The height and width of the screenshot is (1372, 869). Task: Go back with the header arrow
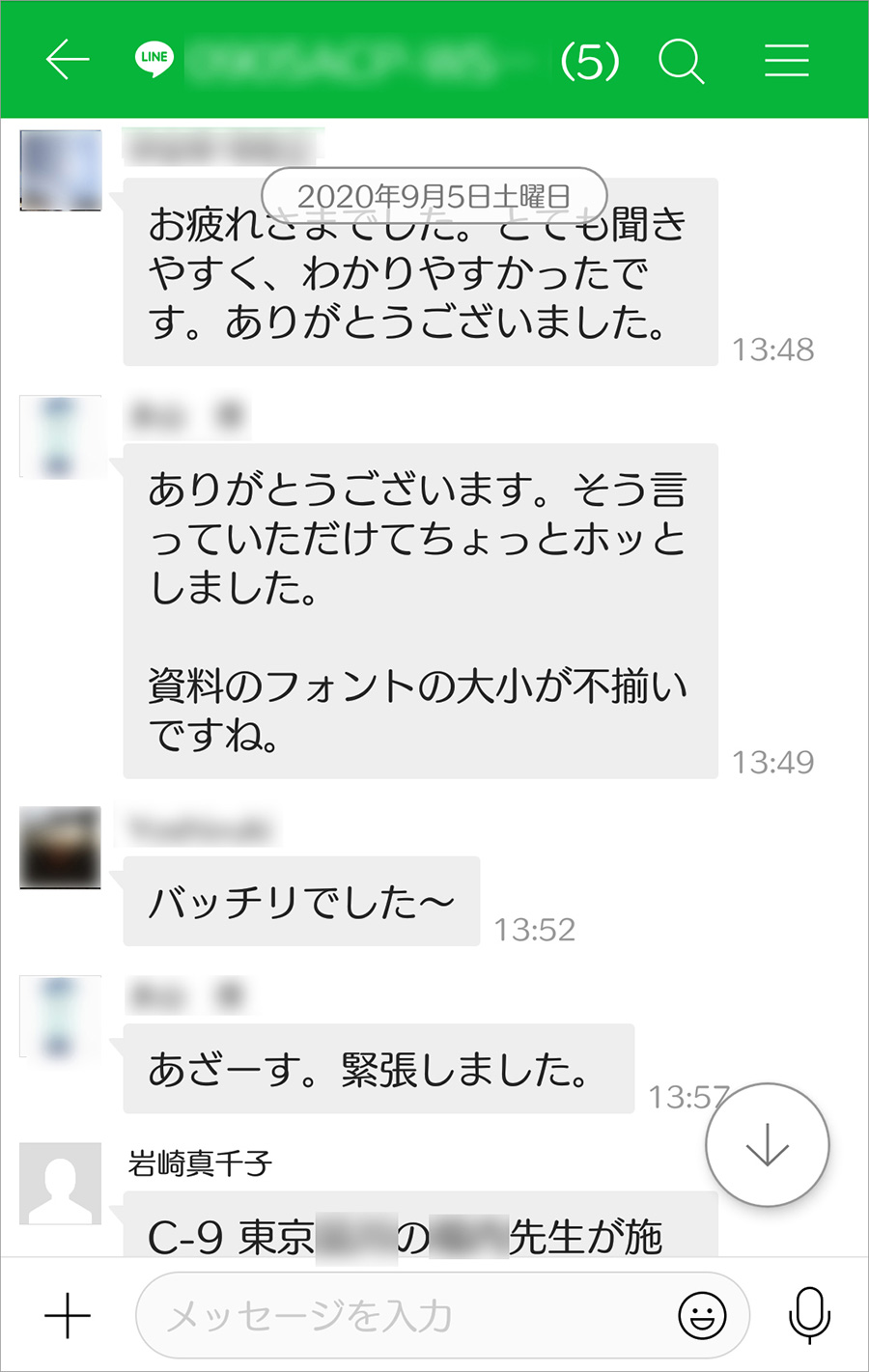click(68, 60)
